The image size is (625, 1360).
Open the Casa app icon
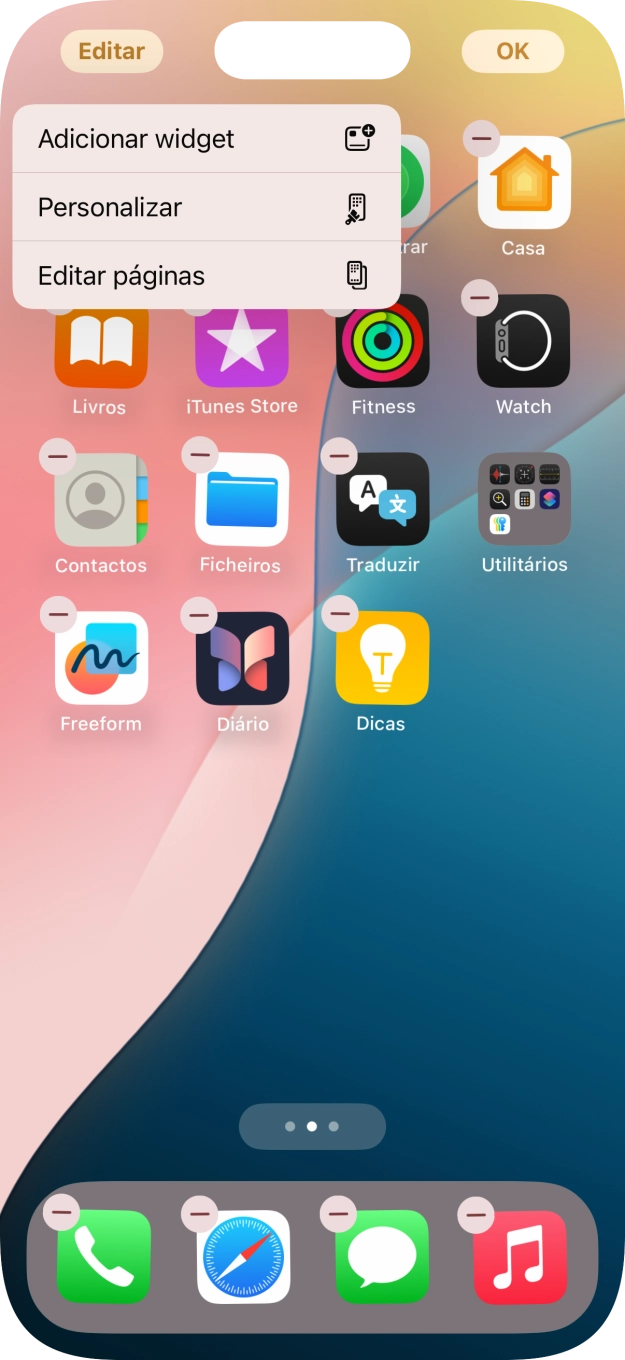(x=524, y=183)
